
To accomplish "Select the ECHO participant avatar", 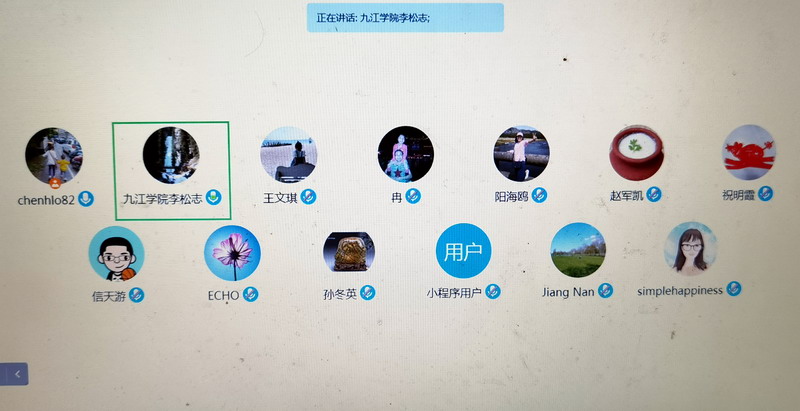I will (232, 253).
